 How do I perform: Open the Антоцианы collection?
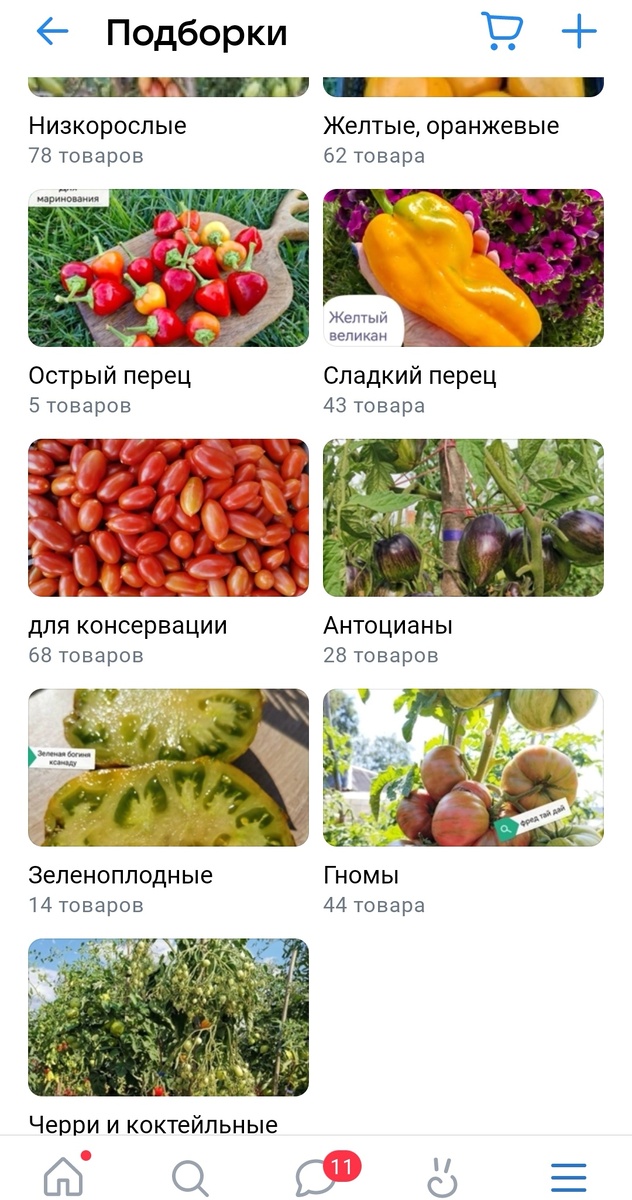463,518
